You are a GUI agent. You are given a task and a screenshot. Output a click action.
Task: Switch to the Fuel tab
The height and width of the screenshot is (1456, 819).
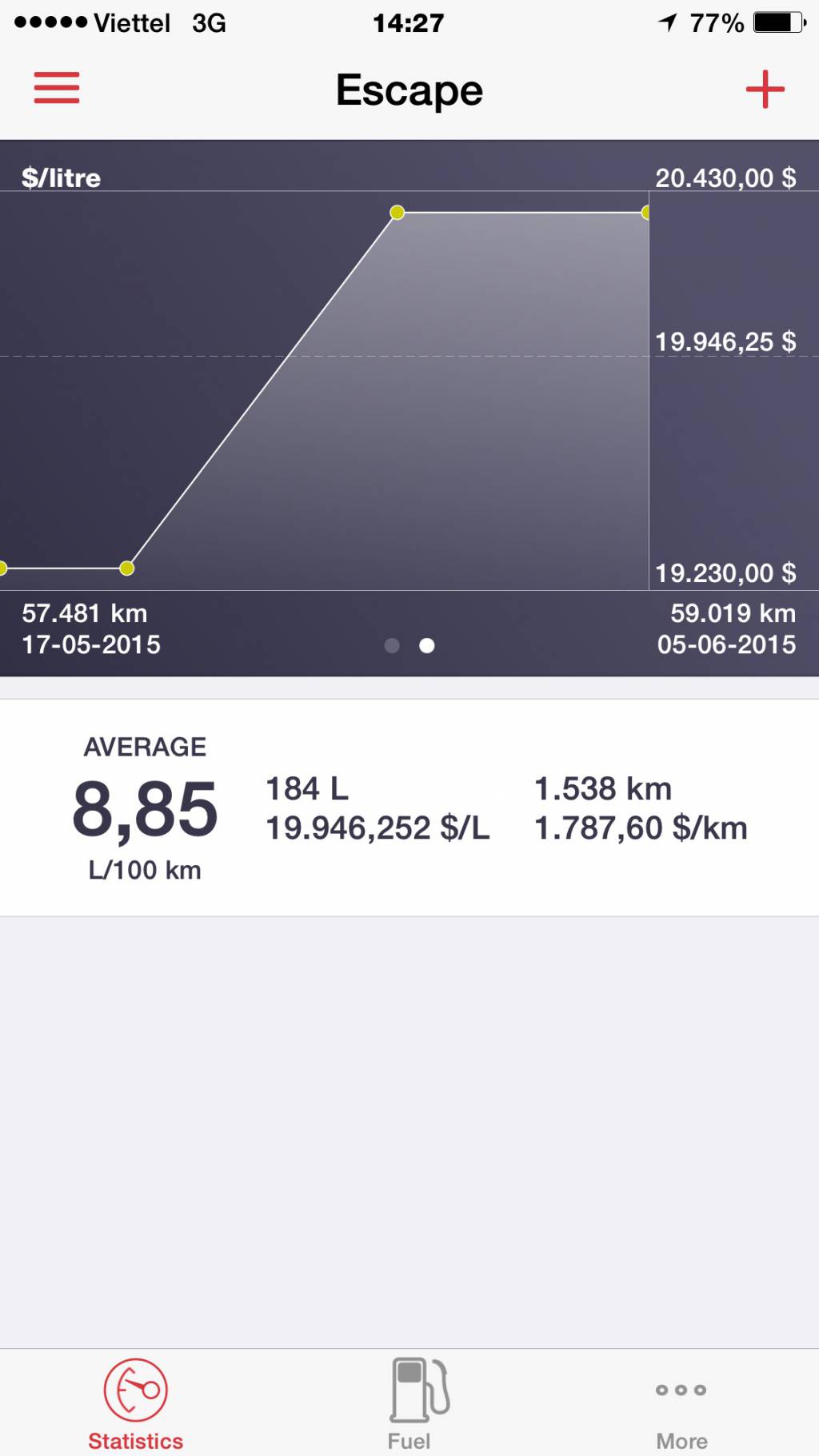409,1405
